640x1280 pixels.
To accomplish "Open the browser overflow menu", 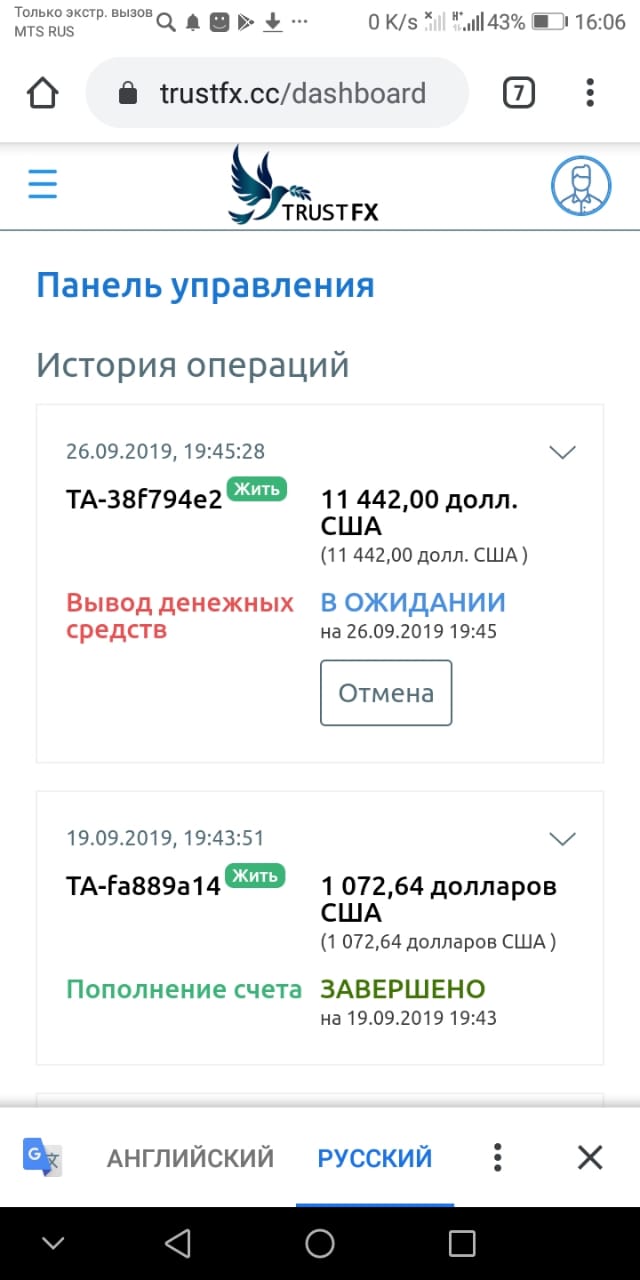I will coord(590,94).
